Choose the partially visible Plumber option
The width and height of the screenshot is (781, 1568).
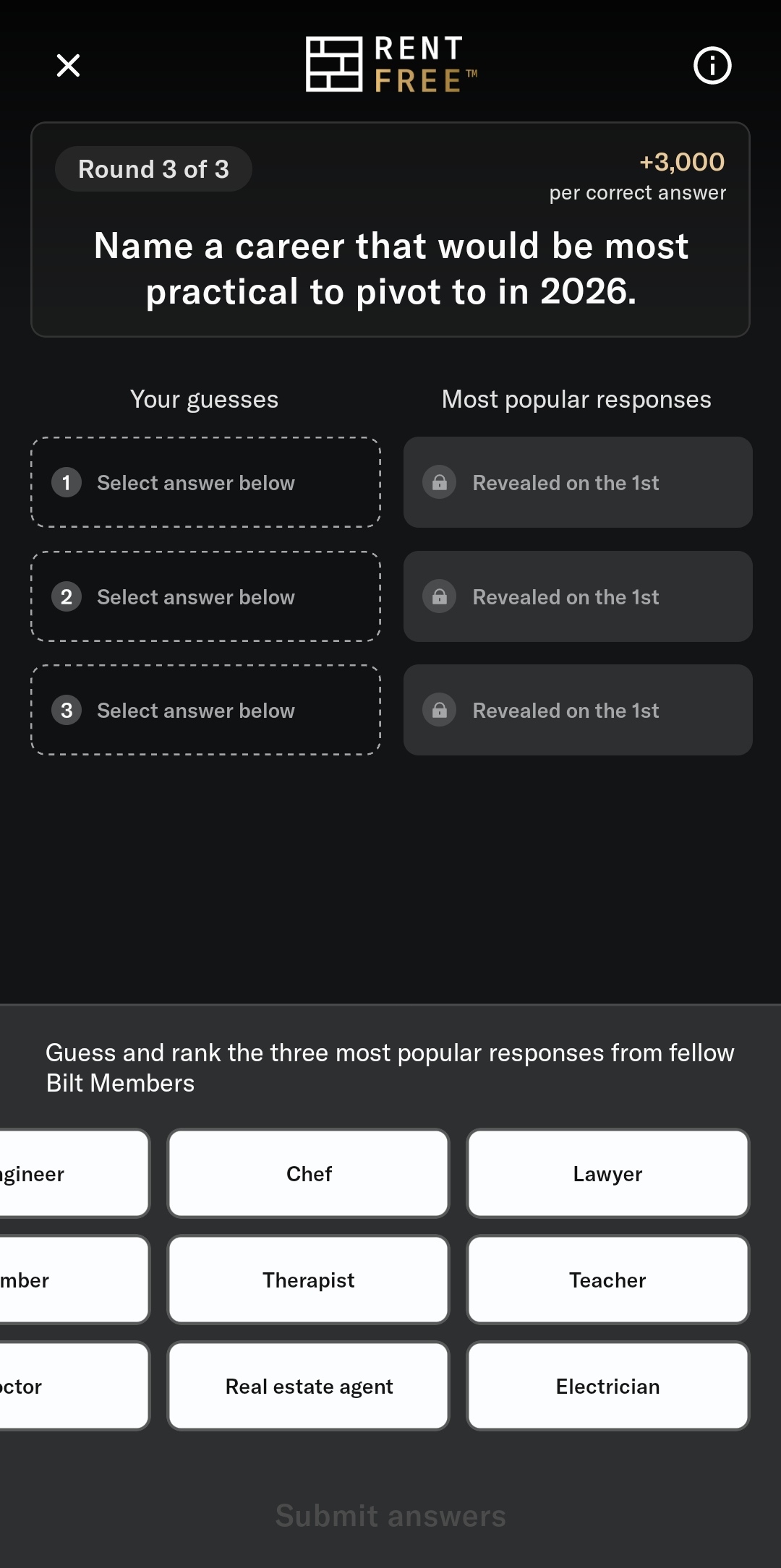point(72,1280)
